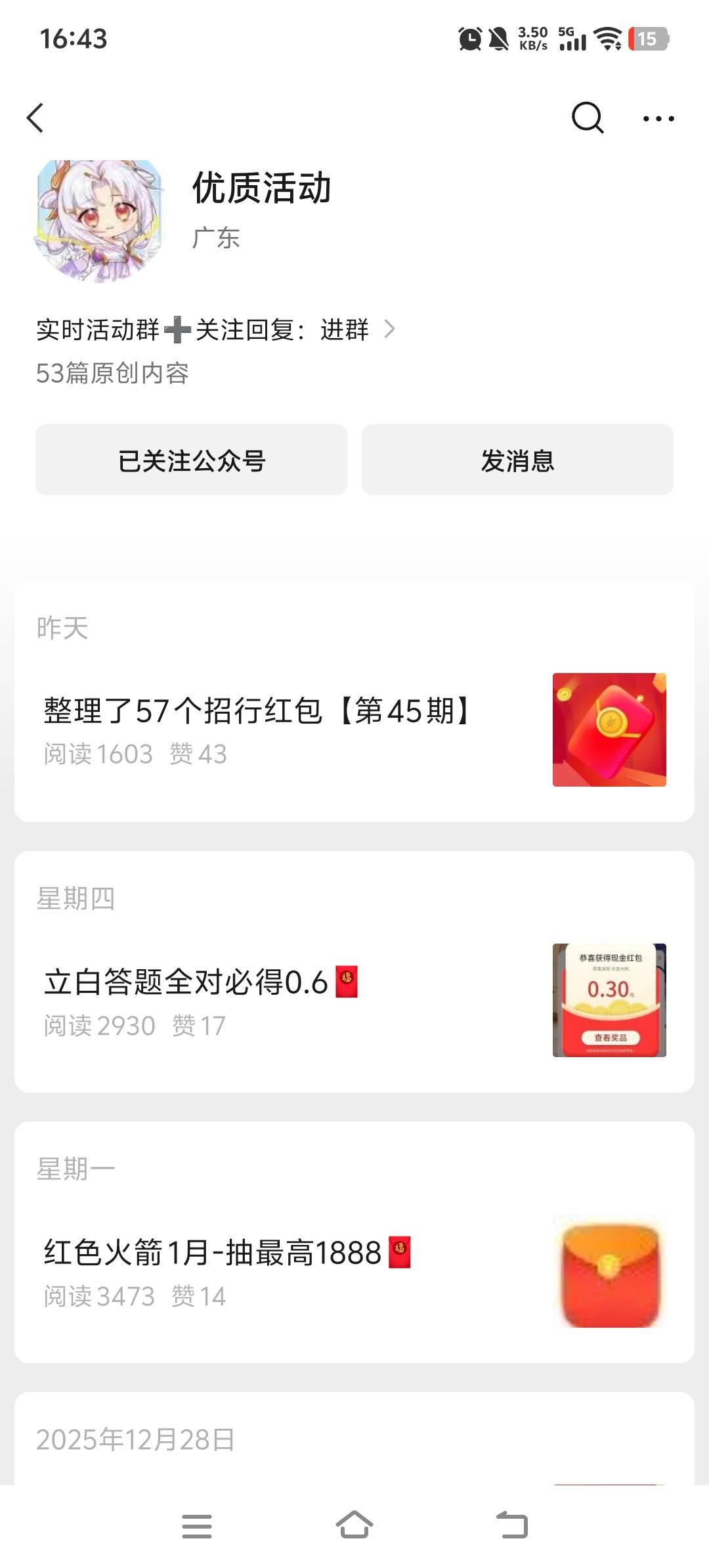Image resolution: width=709 pixels, height=1568 pixels.
Task: Tap 发消息 to message the account
Action: coord(517,460)
